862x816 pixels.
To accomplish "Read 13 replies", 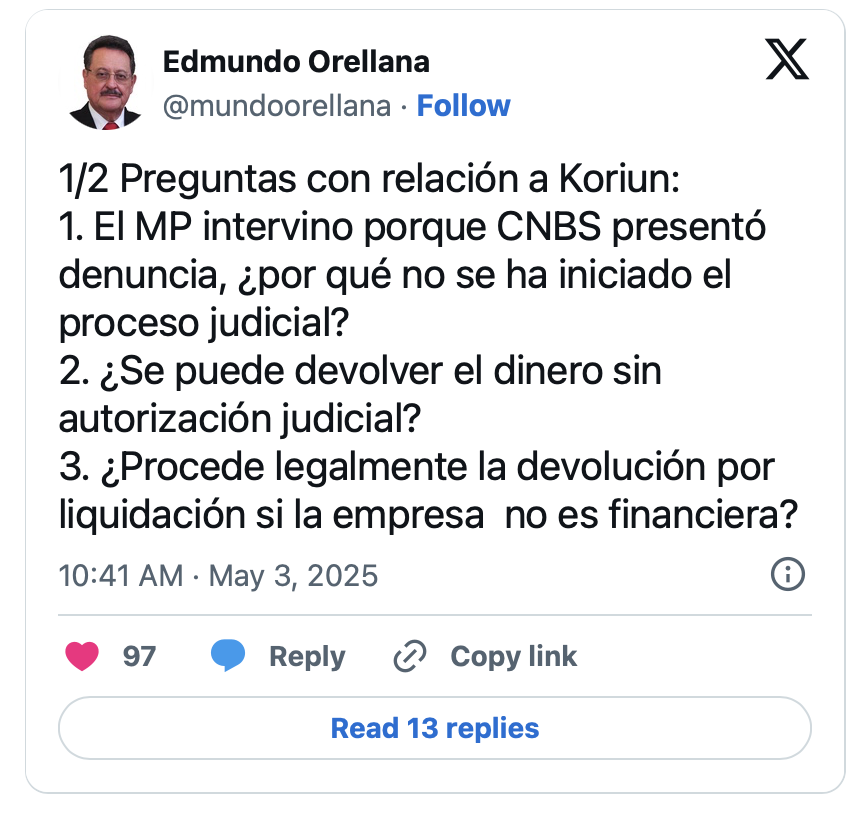I will 434,728.
